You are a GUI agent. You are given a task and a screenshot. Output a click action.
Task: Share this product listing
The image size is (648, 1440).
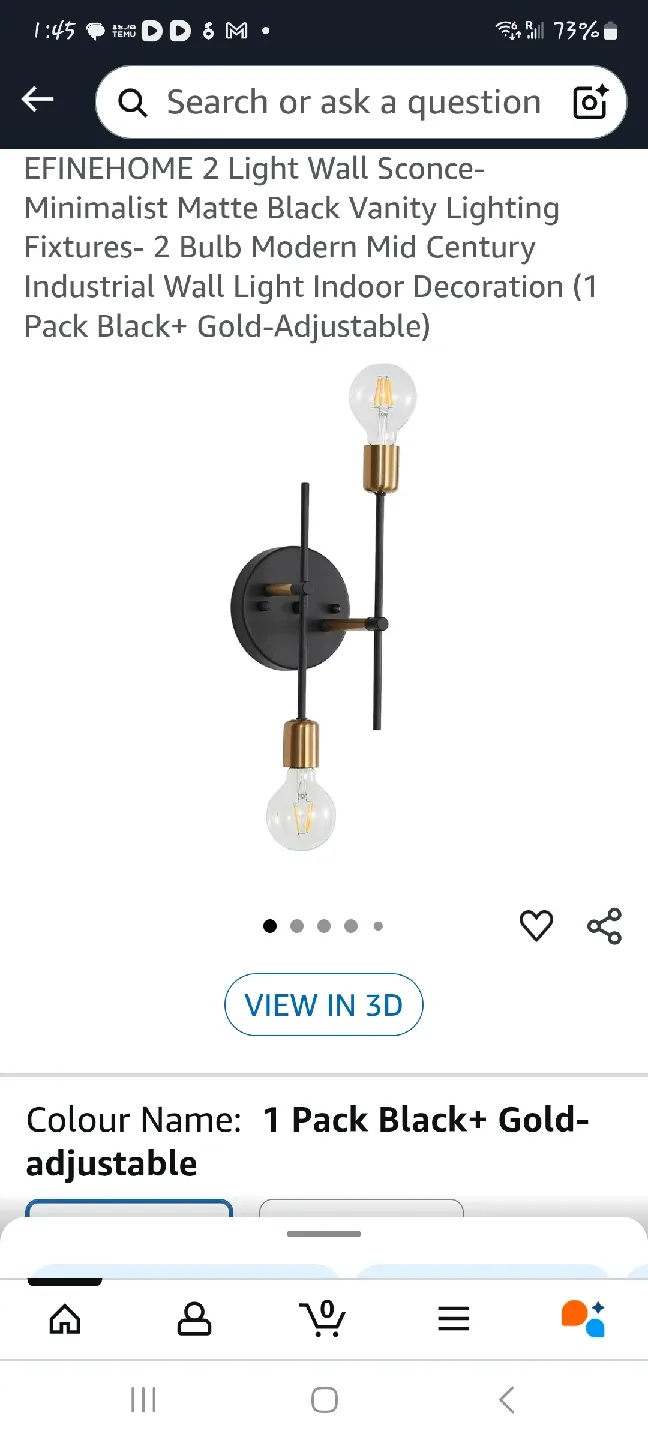(604, 926)
